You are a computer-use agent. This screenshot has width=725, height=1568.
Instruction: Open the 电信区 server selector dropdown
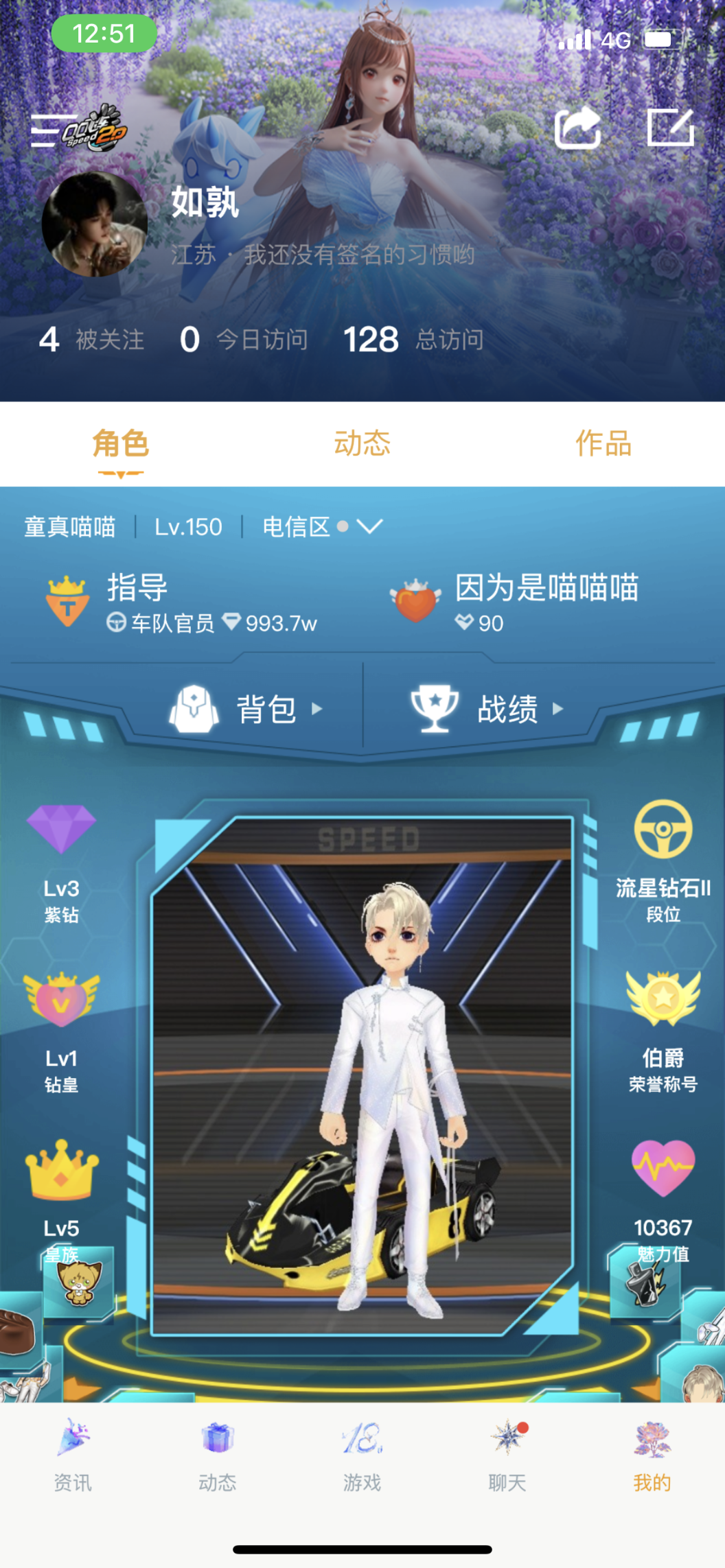[x=321, y=526]
